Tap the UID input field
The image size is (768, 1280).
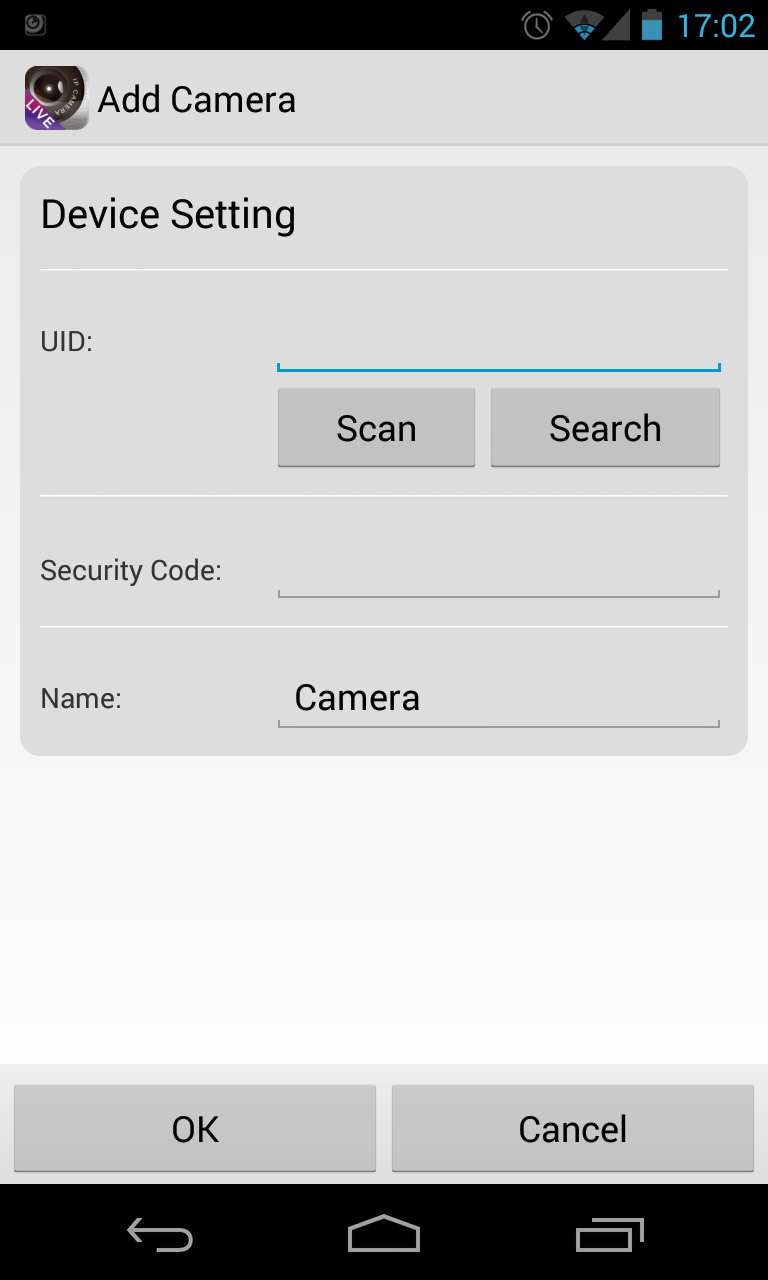tap(498, 343)
